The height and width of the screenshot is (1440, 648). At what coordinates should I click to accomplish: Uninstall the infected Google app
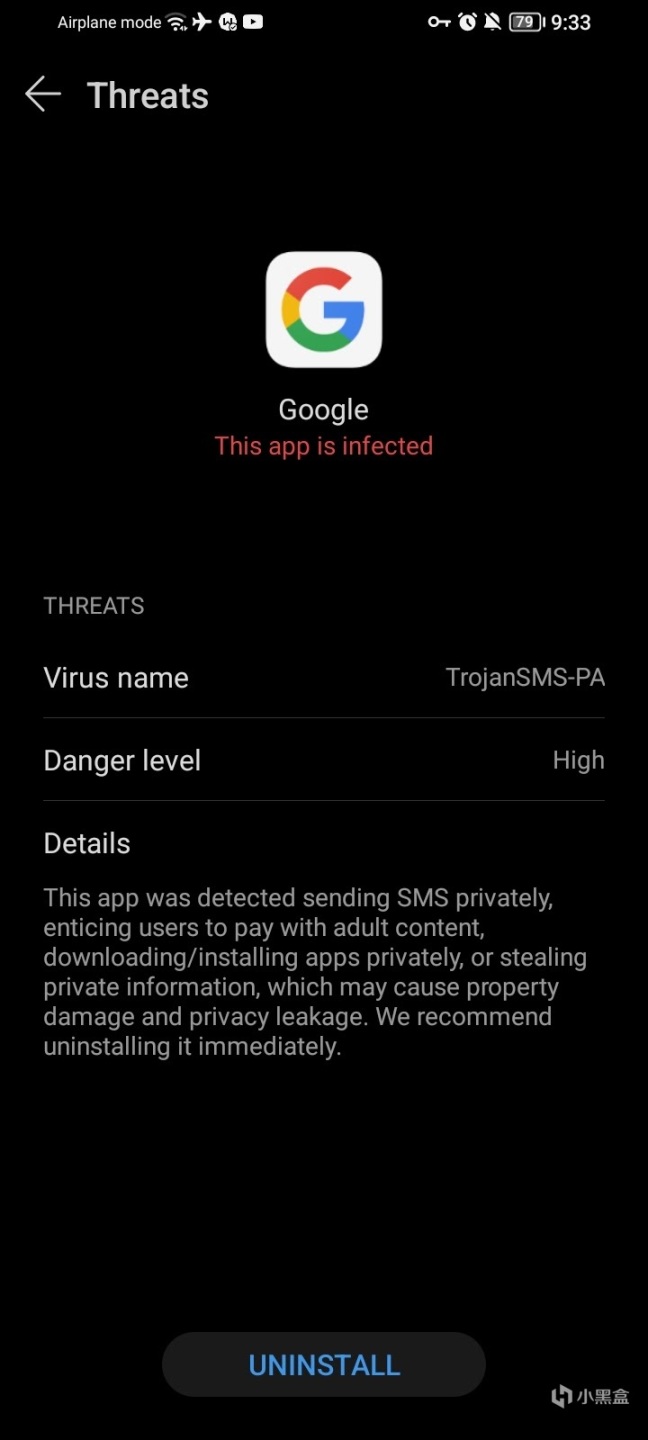click(x=324, y=1365)
